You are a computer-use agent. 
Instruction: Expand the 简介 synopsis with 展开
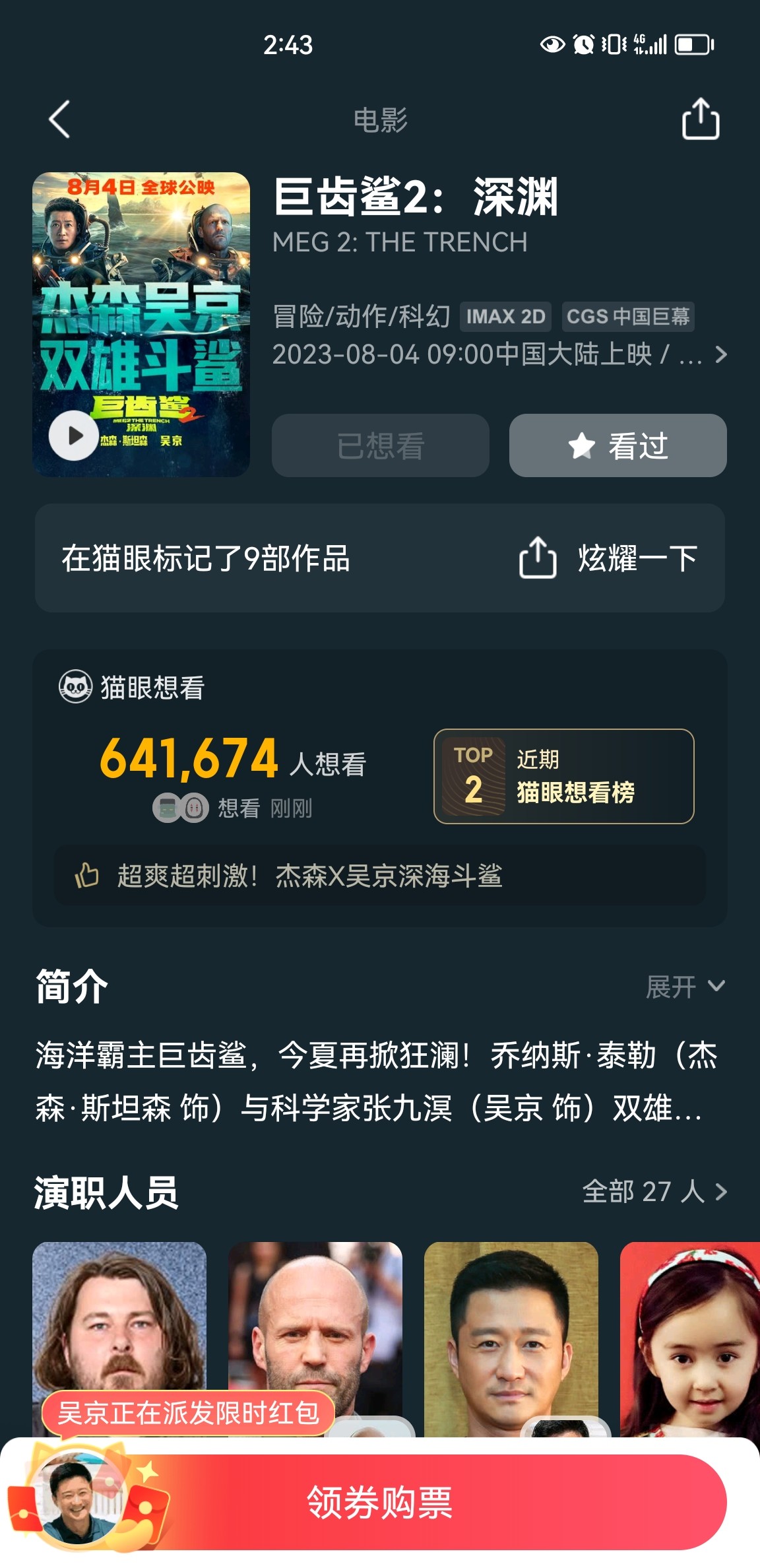pos(685,987)
